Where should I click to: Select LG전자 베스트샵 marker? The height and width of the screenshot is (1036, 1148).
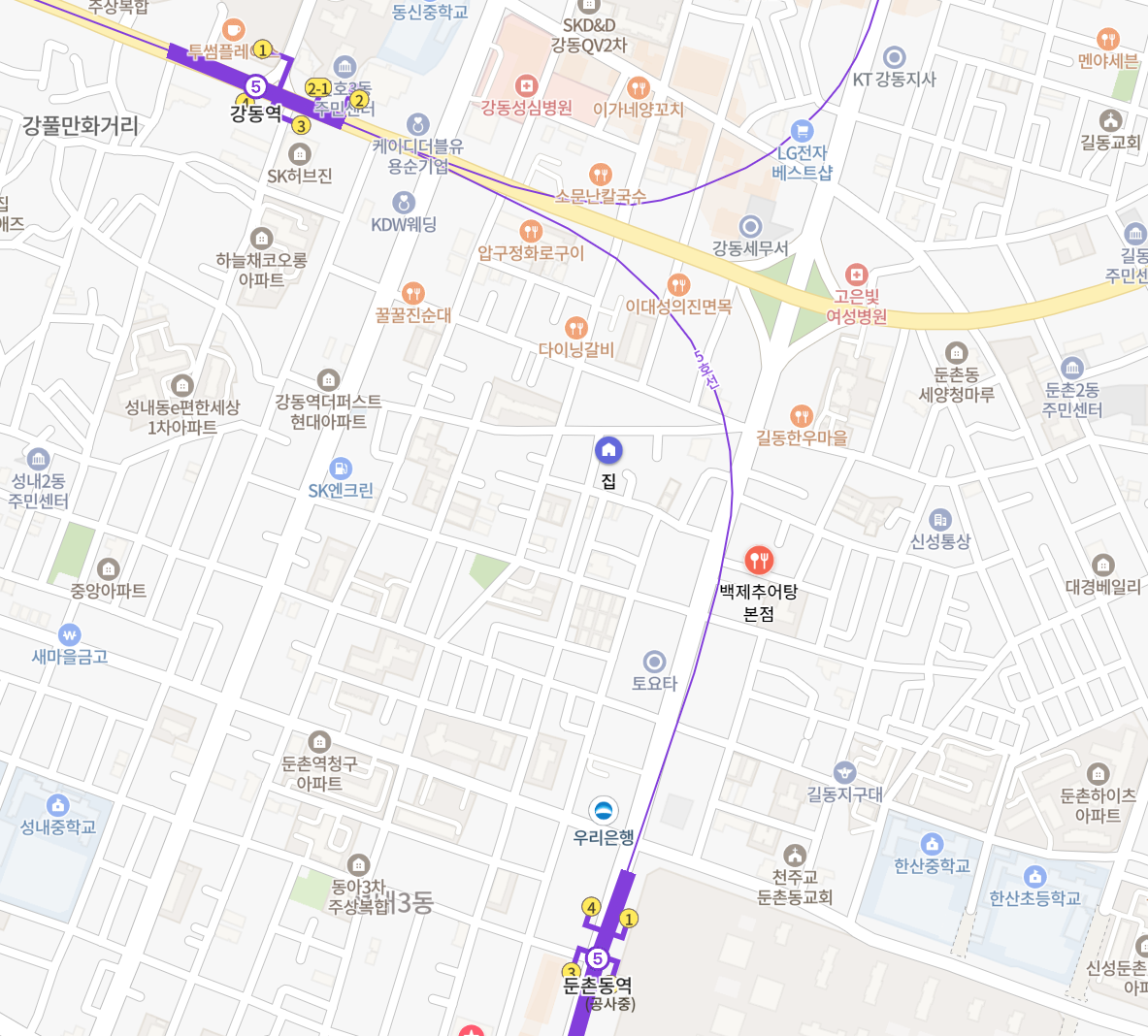[802, 130]
